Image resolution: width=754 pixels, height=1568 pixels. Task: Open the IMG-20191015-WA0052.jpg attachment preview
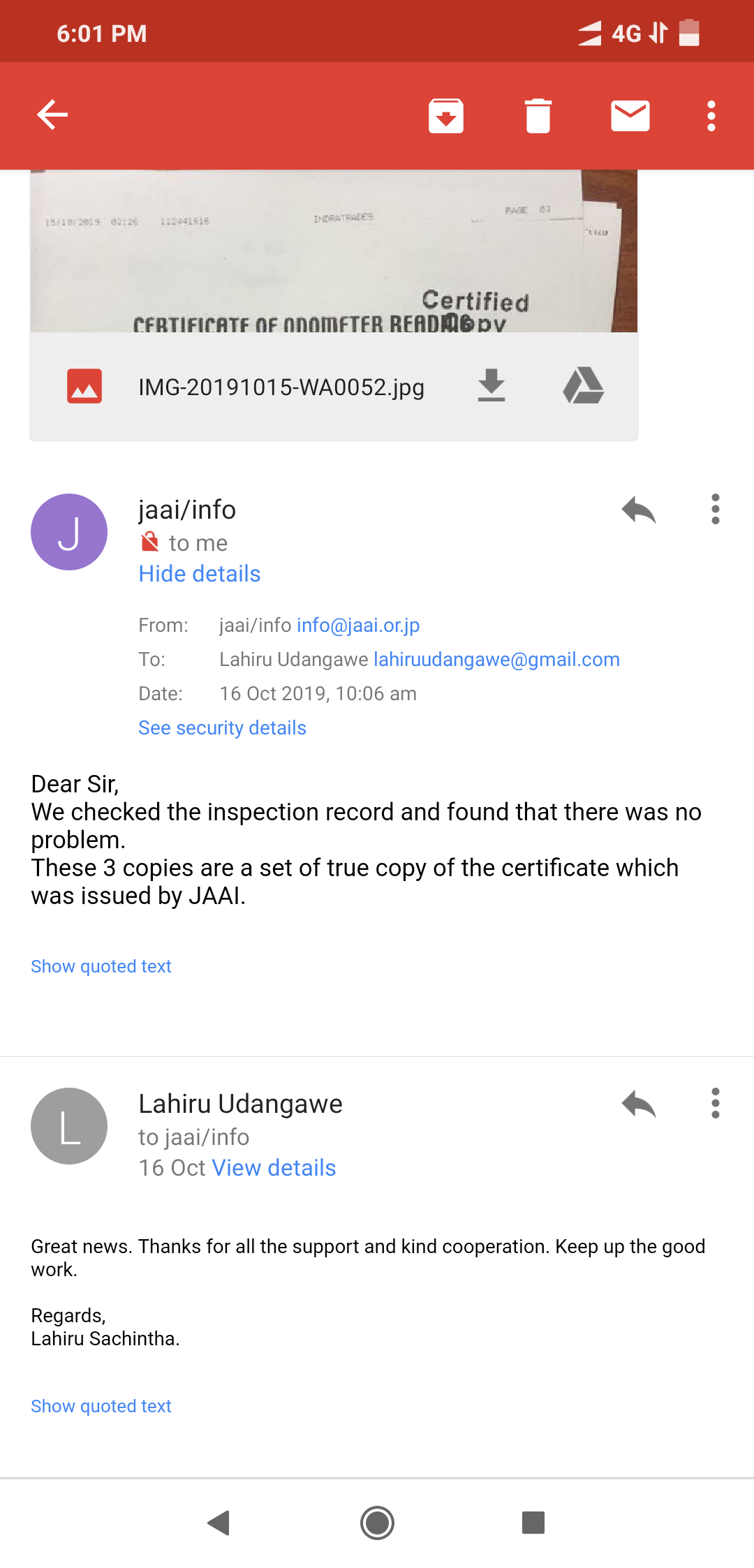[334, 251]
